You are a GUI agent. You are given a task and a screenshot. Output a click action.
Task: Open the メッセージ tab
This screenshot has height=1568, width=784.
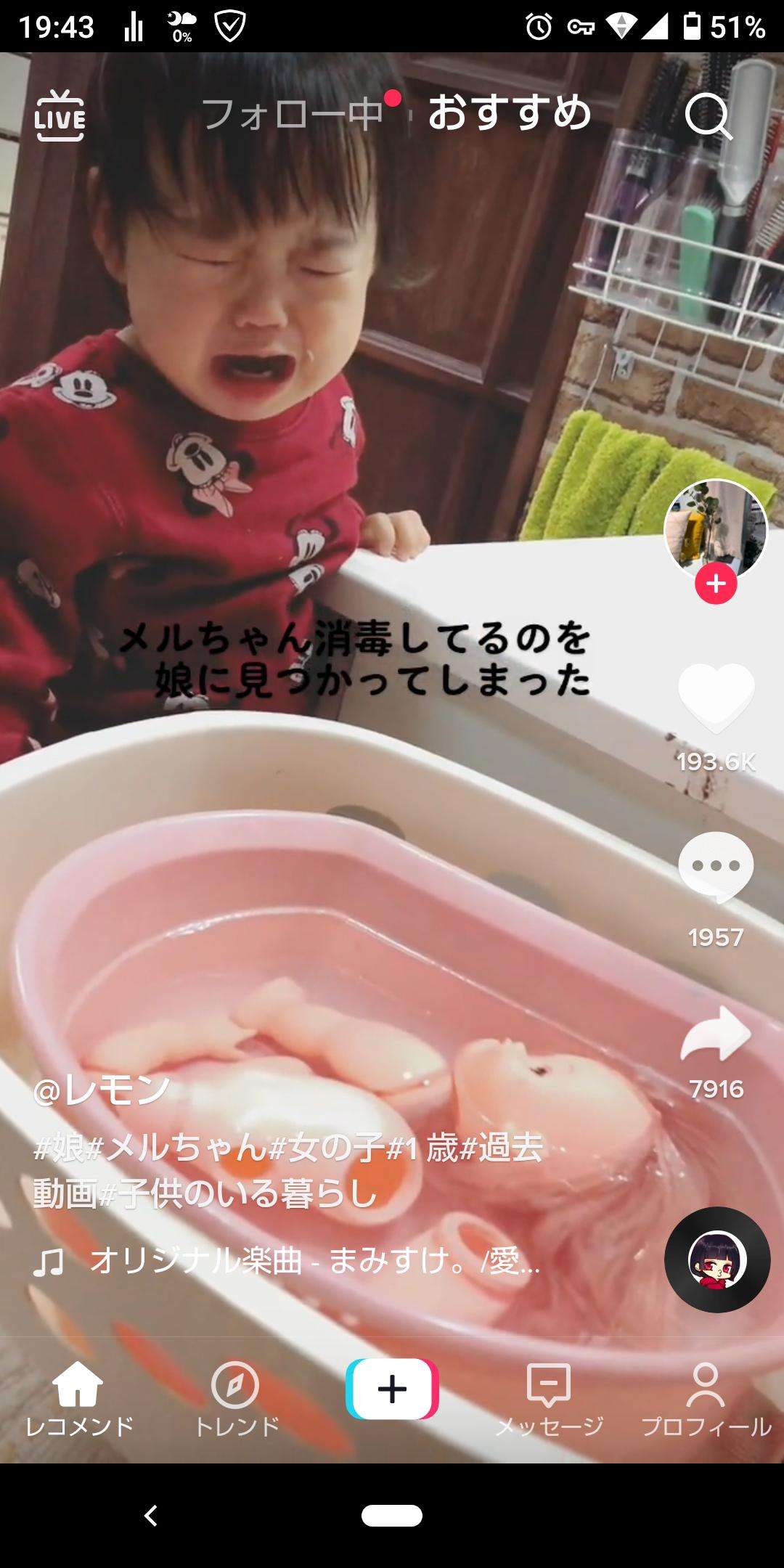click(x=549, y=1400)
